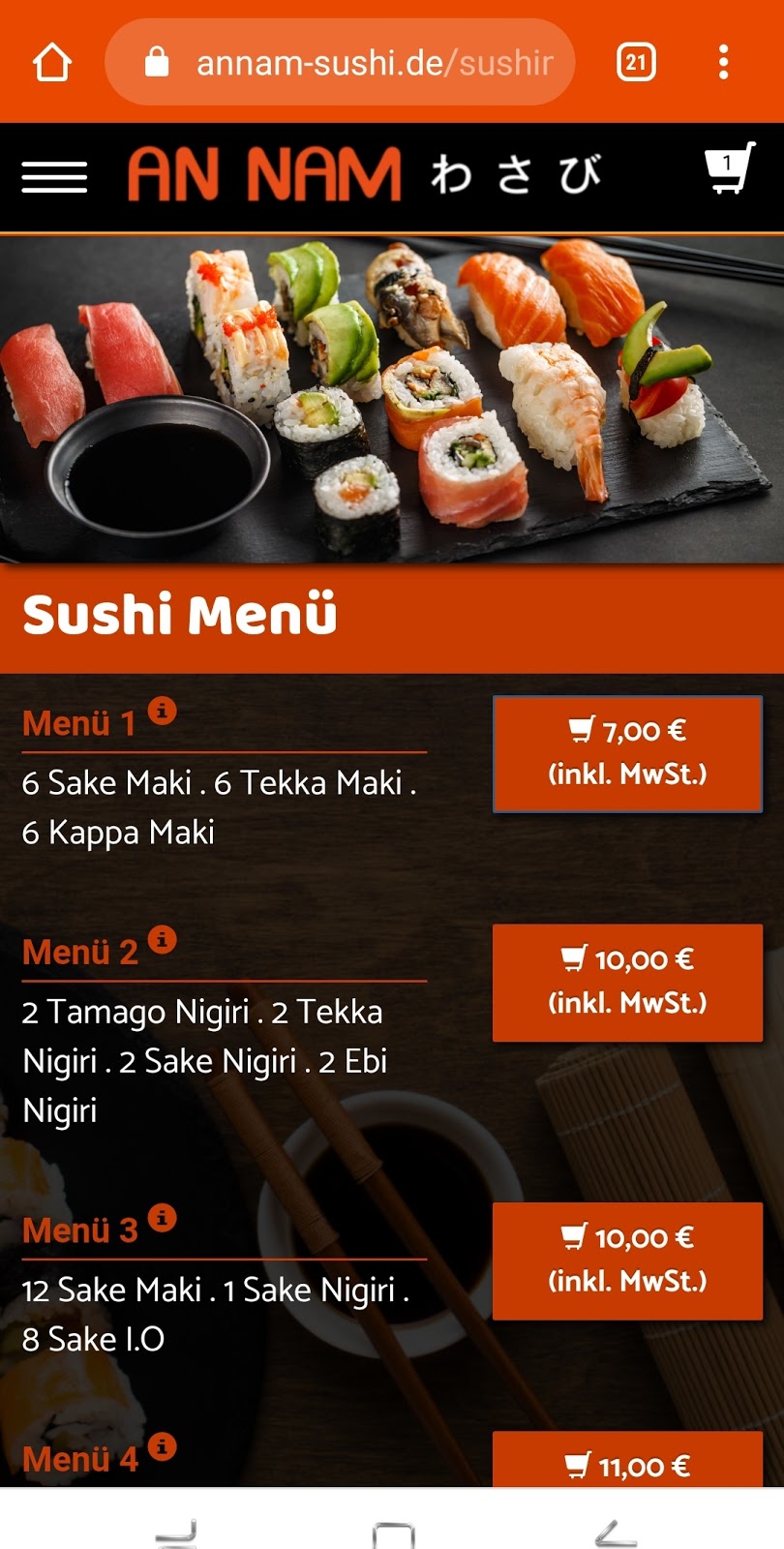This screenshot has height=1549, width=784.
Task: Add Menü 3 for 10,00 € to cart
Action: tap(627, 1260)
